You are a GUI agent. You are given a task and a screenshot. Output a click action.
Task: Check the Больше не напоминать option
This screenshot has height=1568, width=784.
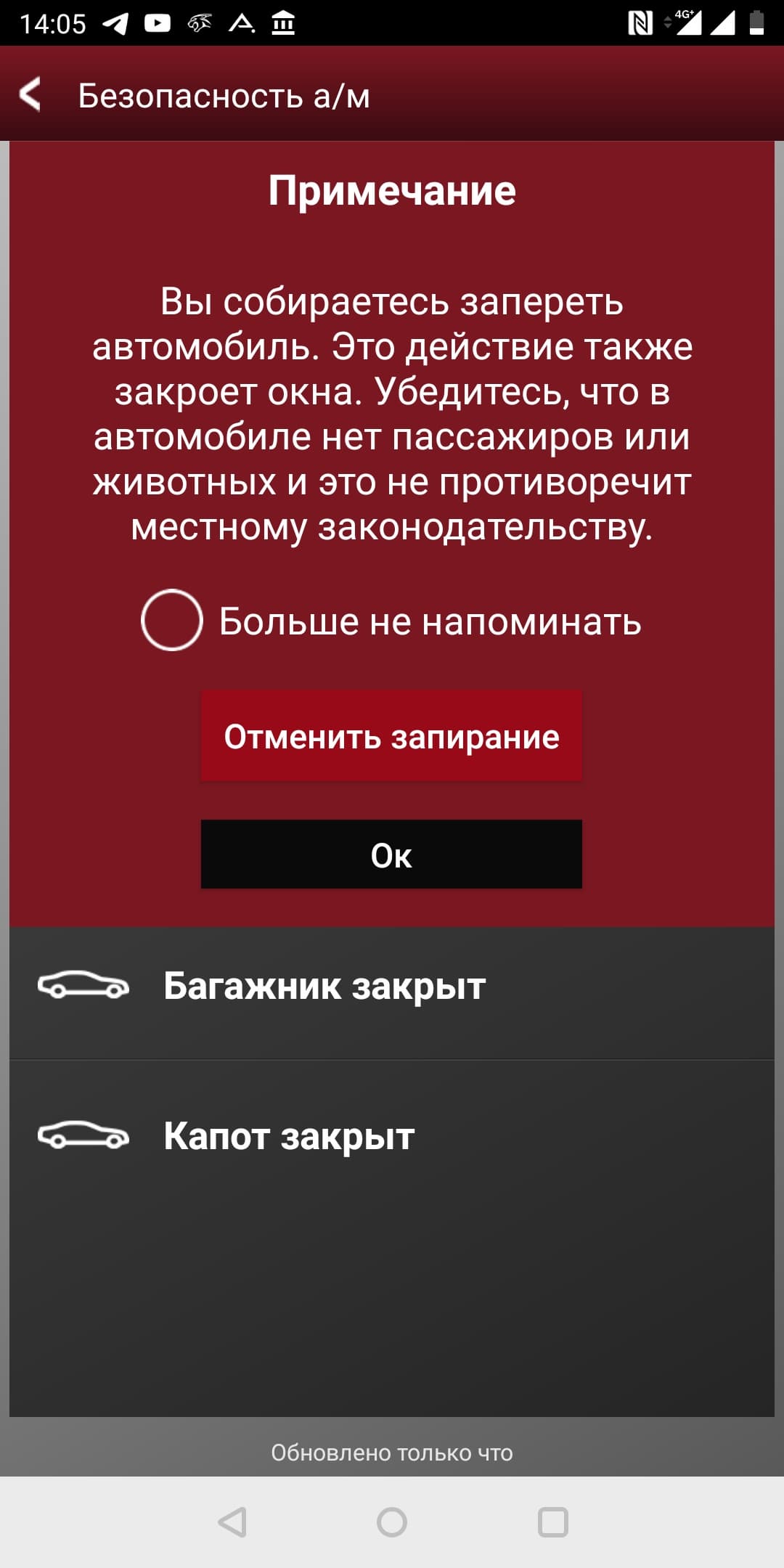172,620
